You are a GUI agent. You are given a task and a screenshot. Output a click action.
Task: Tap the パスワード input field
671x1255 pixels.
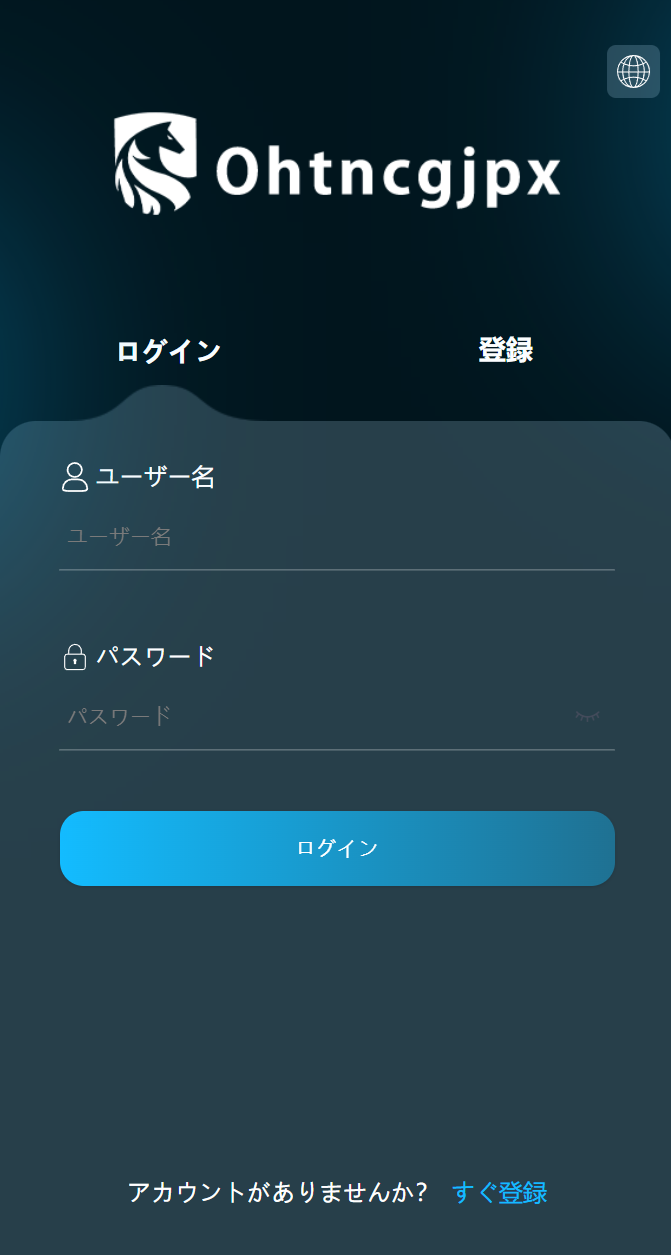[310, 716]
